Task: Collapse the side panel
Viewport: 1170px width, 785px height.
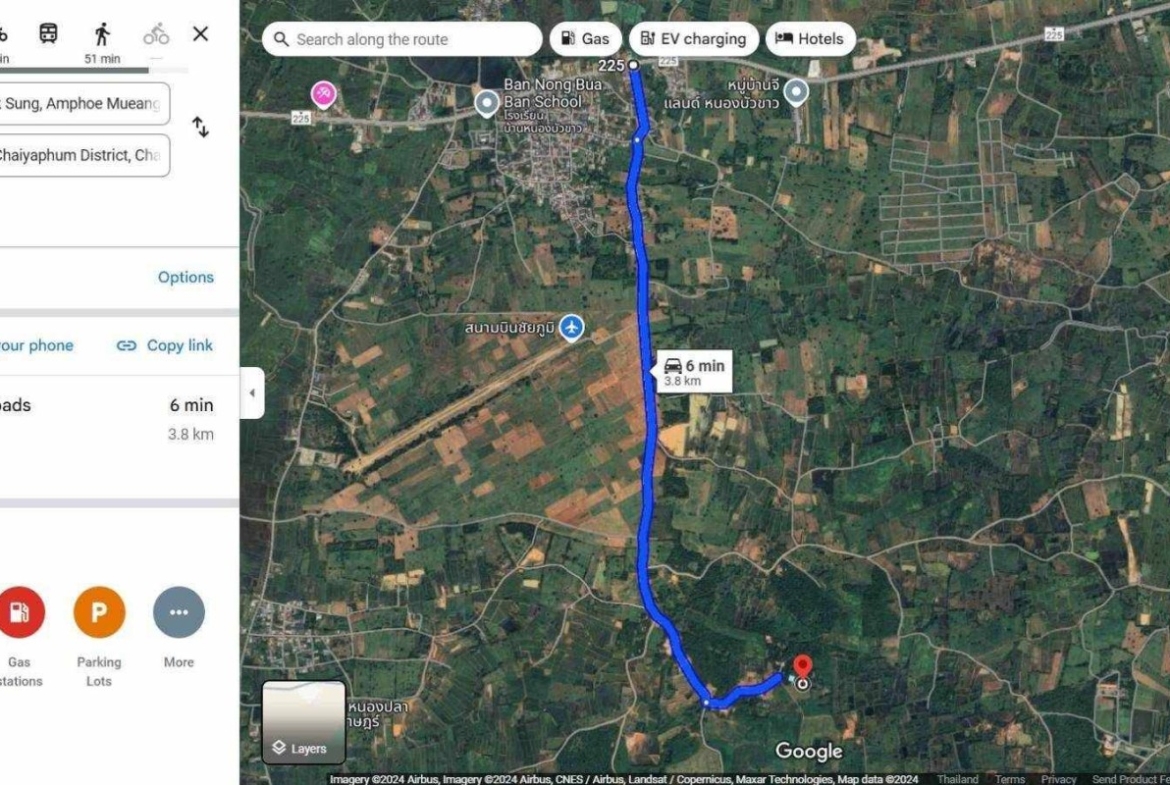Action: tap(251, 393)
